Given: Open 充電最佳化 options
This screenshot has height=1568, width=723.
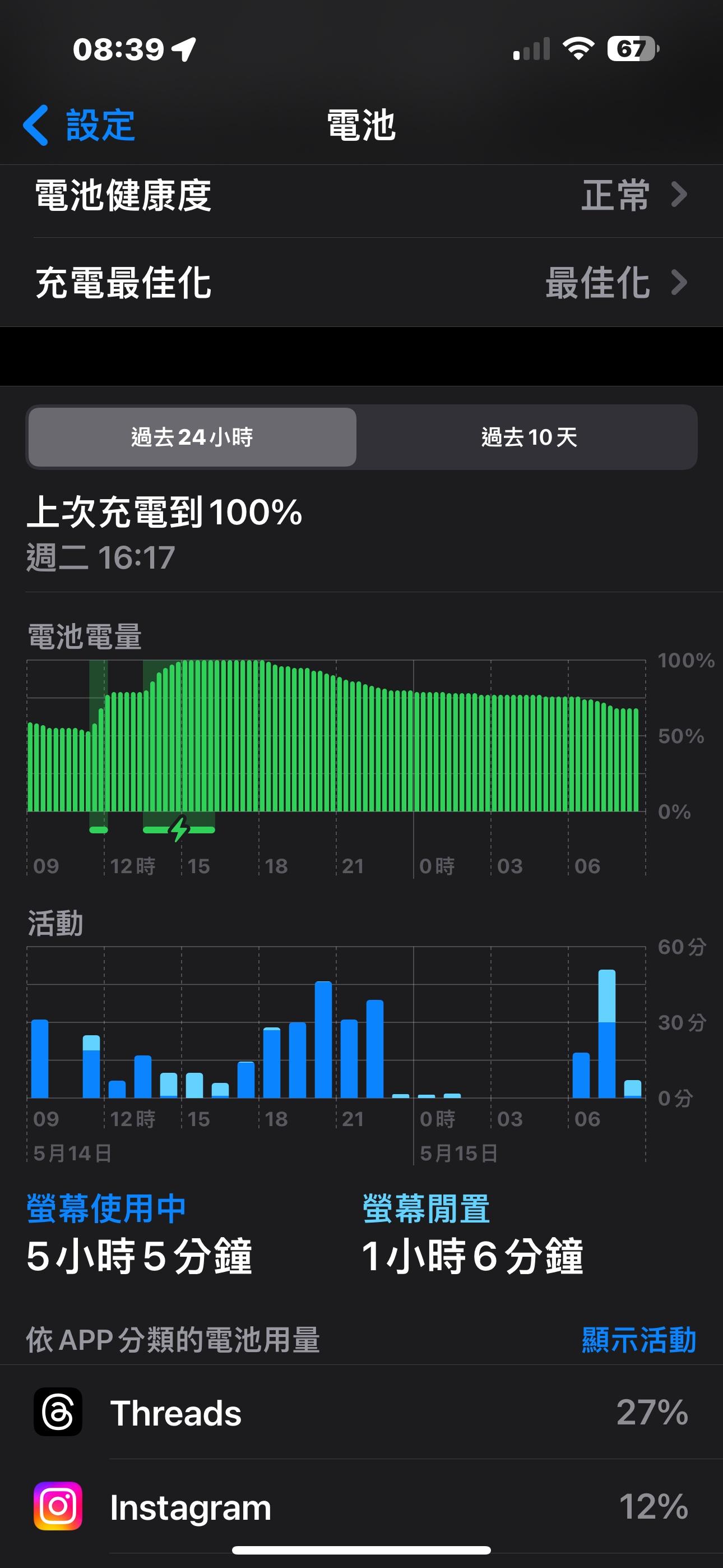Looking at the screenshot, I should 361,283.
